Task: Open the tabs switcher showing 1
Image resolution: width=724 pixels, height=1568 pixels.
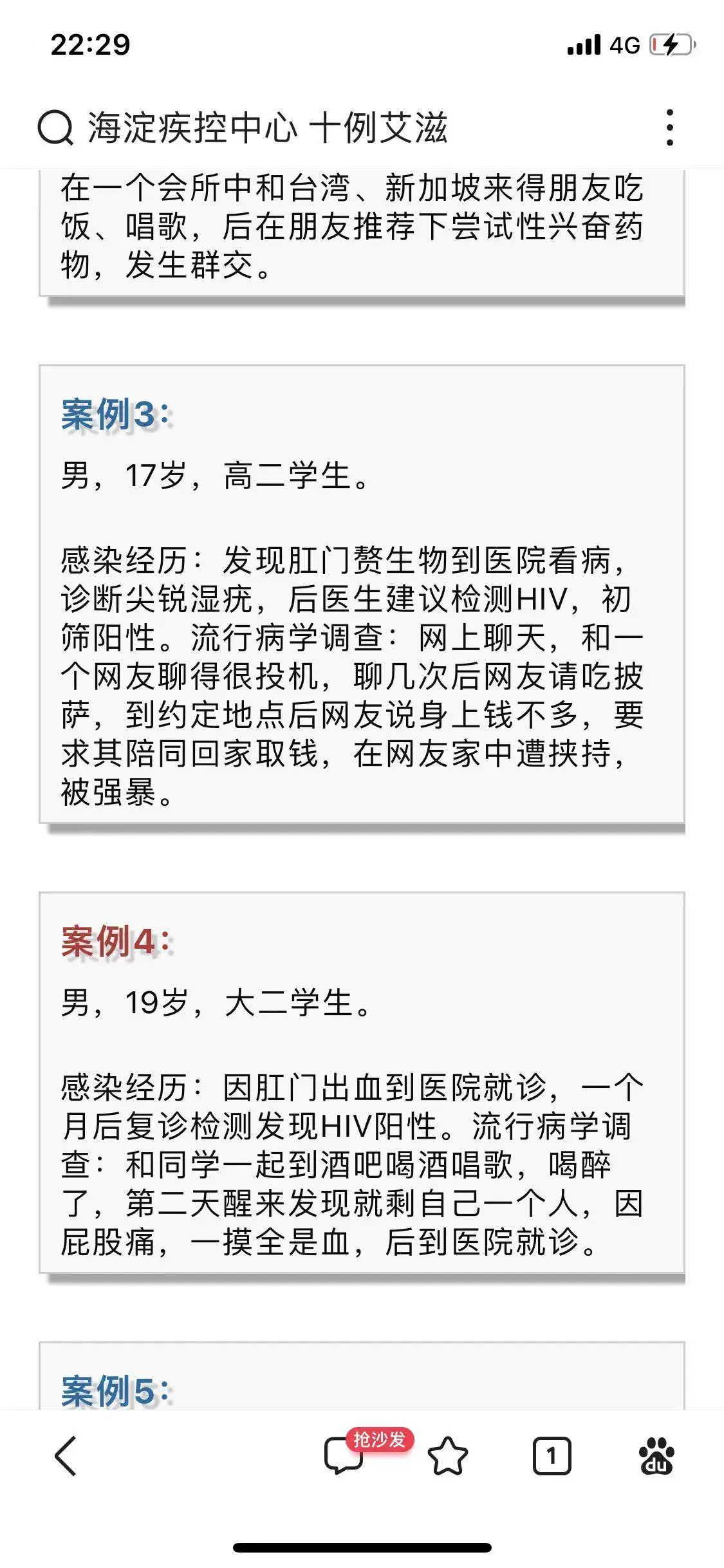Action: (552, 1455)
